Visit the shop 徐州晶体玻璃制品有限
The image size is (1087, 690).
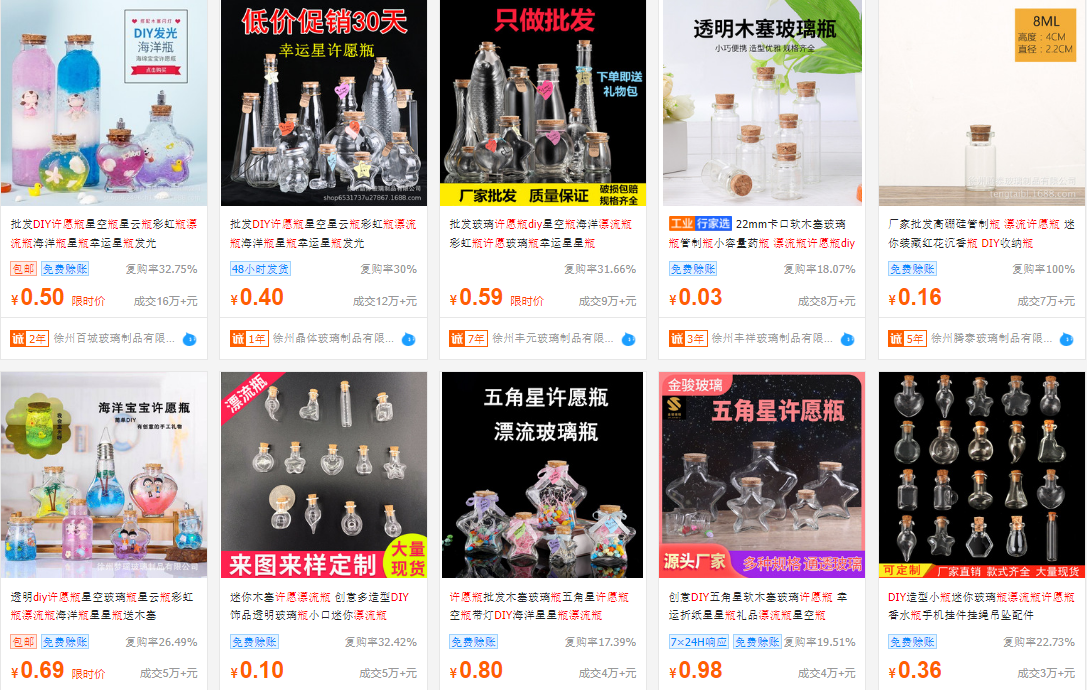tap(333, 339)
